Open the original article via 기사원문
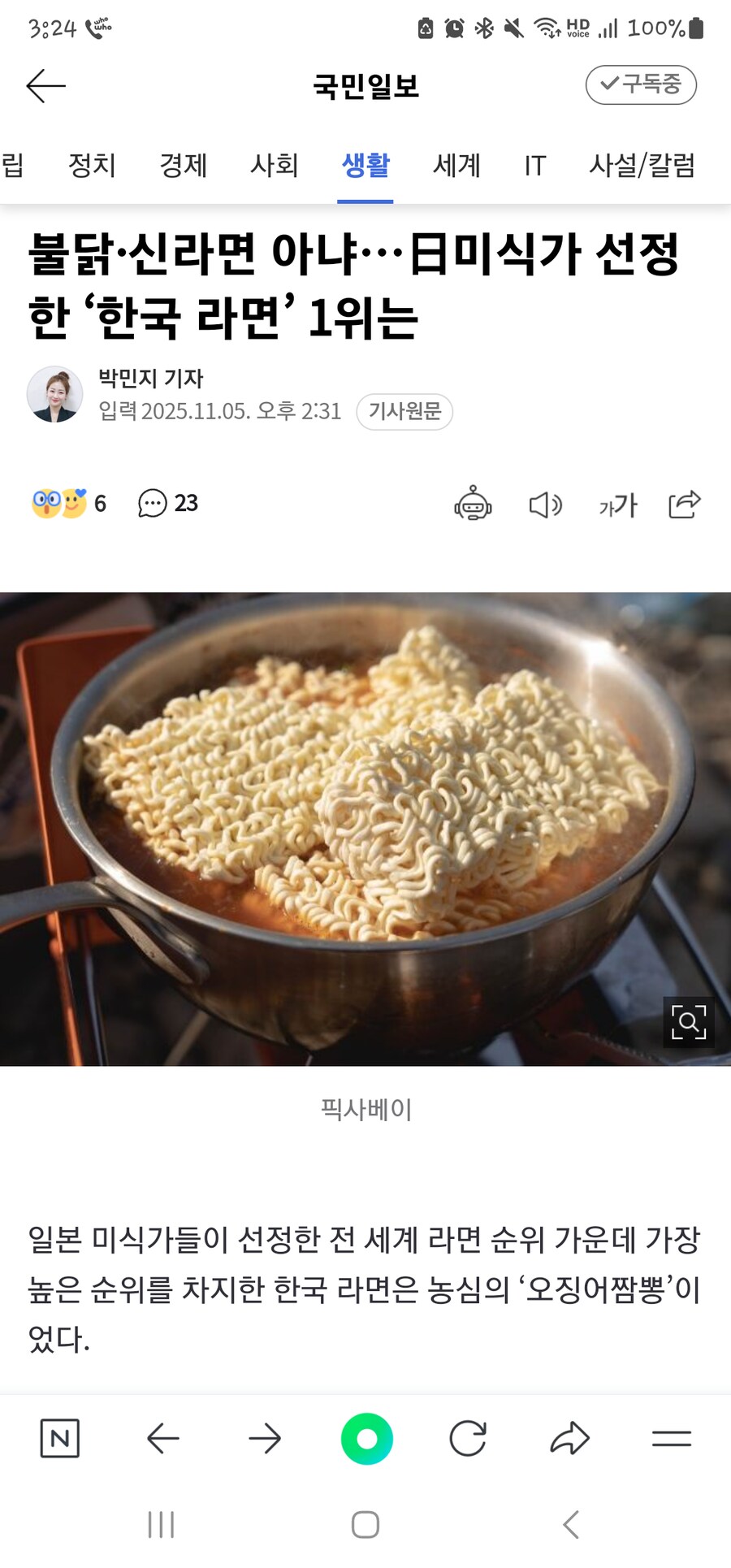This screenshot has height=1568, width=731. tap(406, 412)
